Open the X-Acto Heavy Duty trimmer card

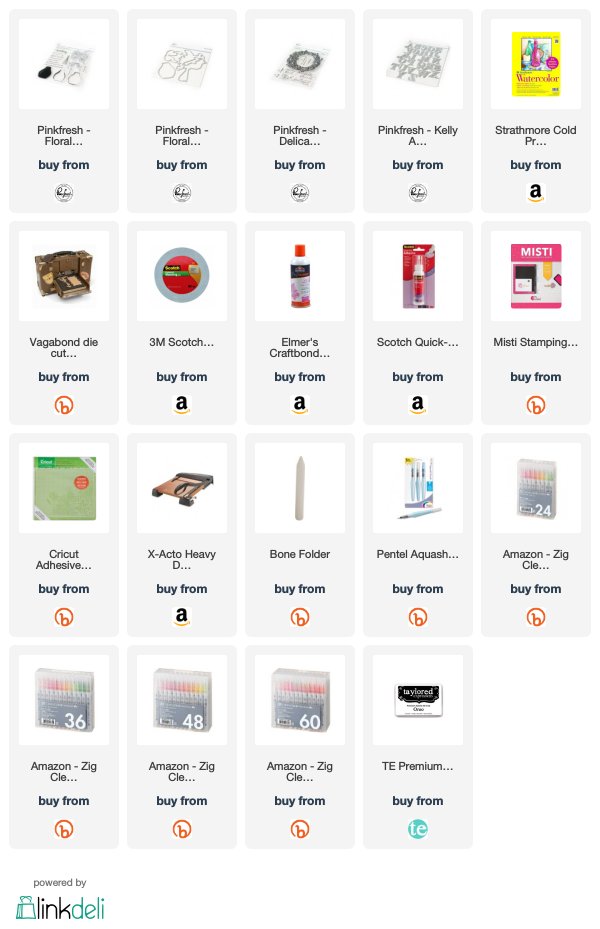181,535
